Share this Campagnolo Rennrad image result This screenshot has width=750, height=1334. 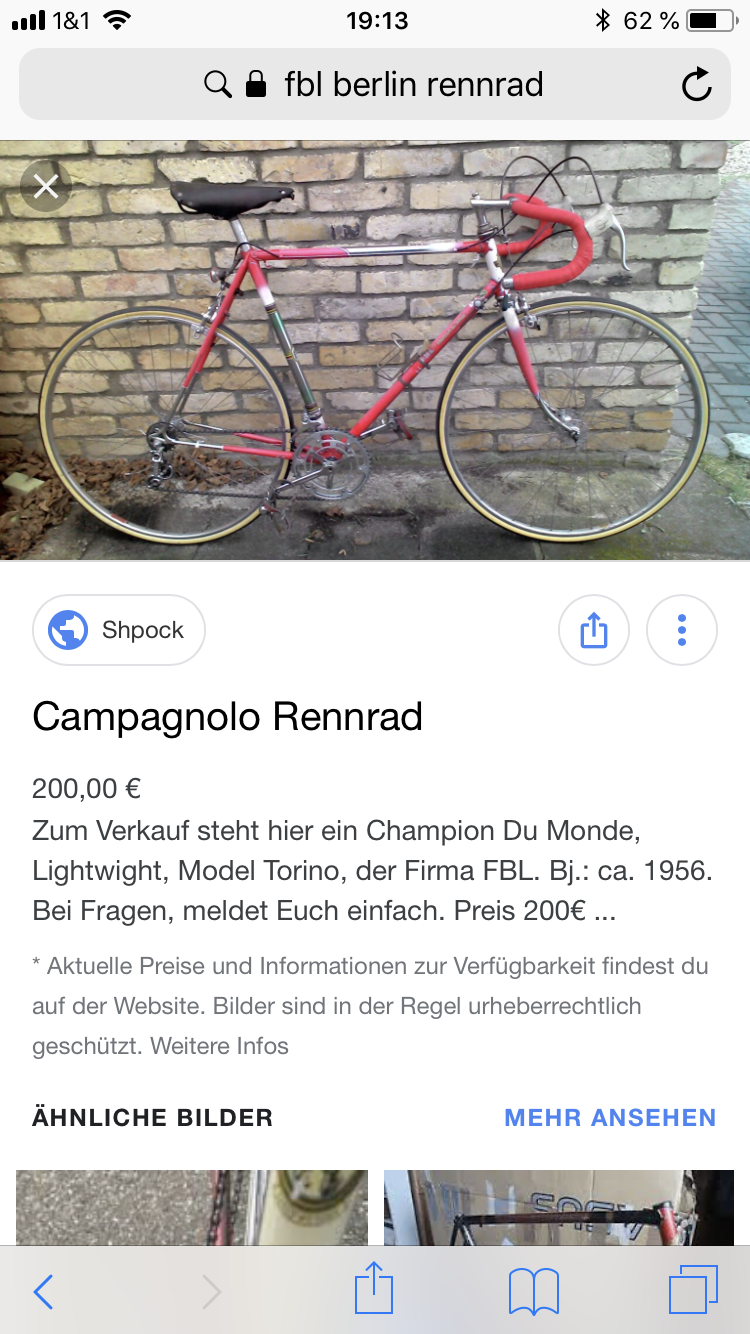point(593,630)
